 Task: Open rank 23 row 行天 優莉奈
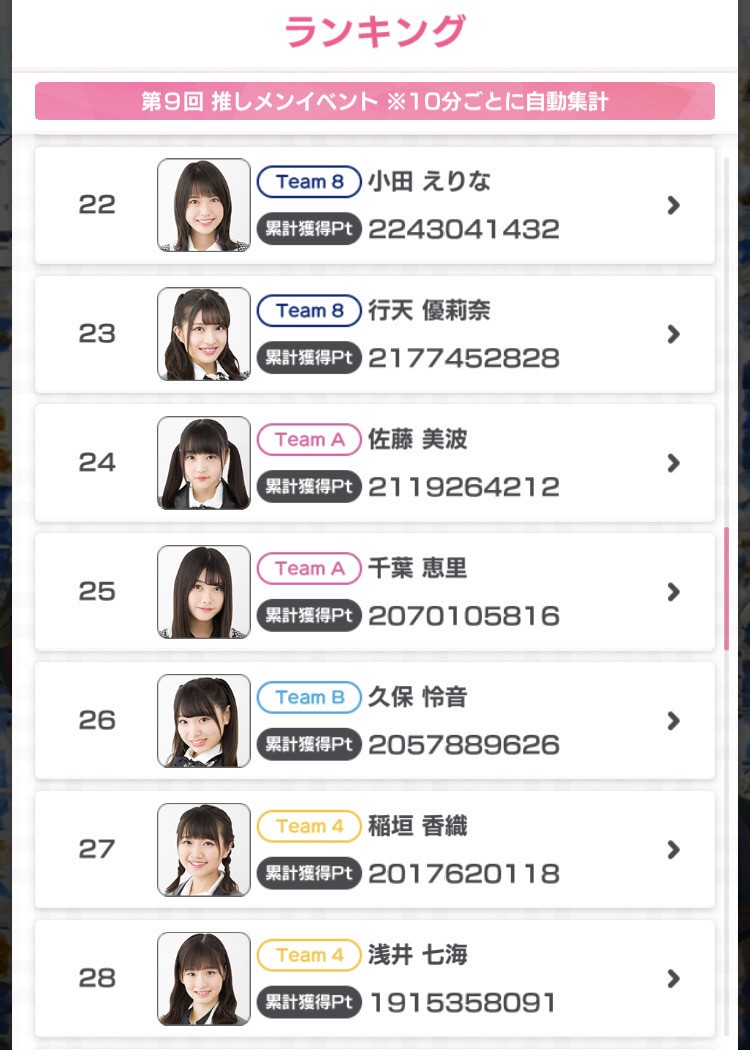tap(375, 334)
